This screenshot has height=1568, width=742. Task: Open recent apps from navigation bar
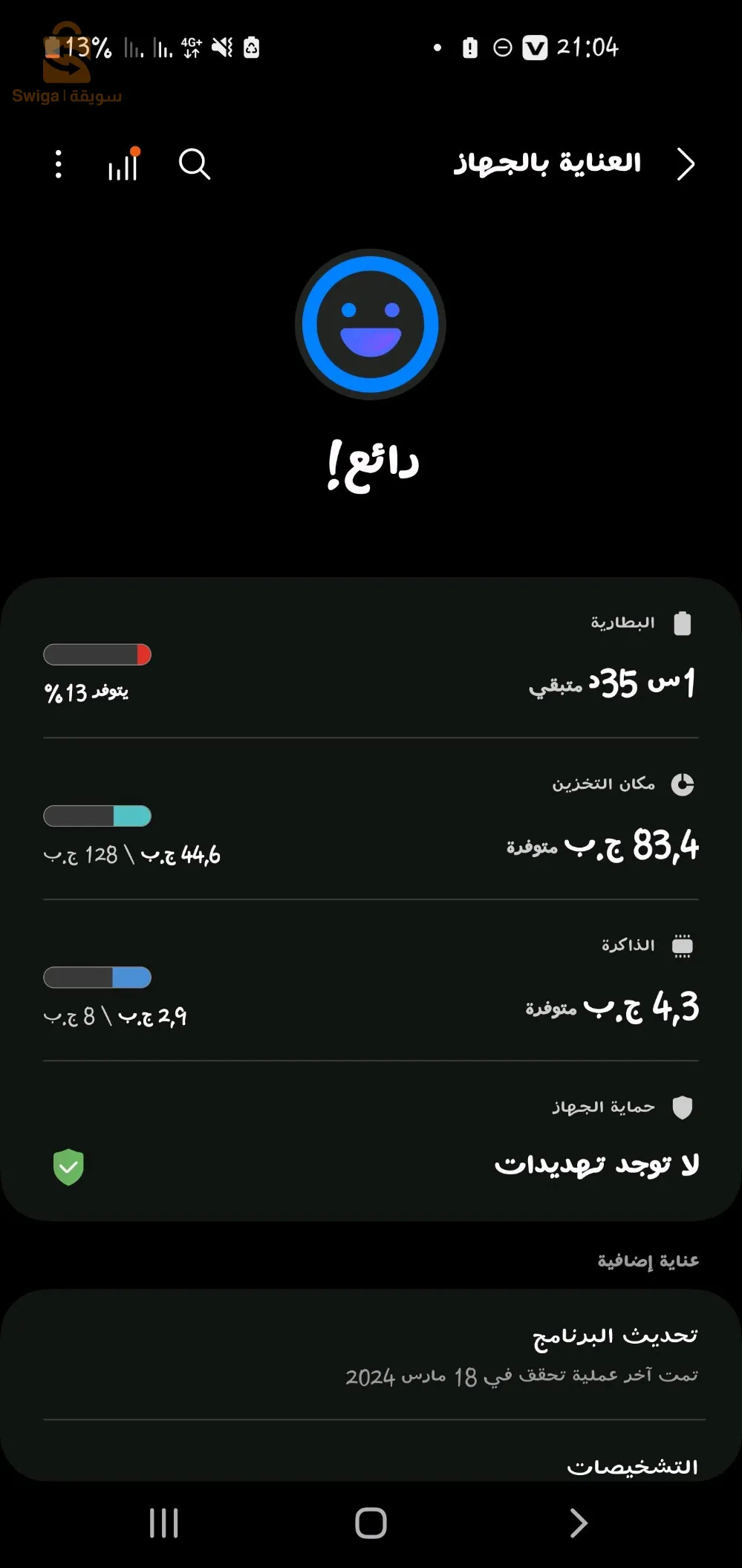pyautogui.click(x=163, y=1523)
